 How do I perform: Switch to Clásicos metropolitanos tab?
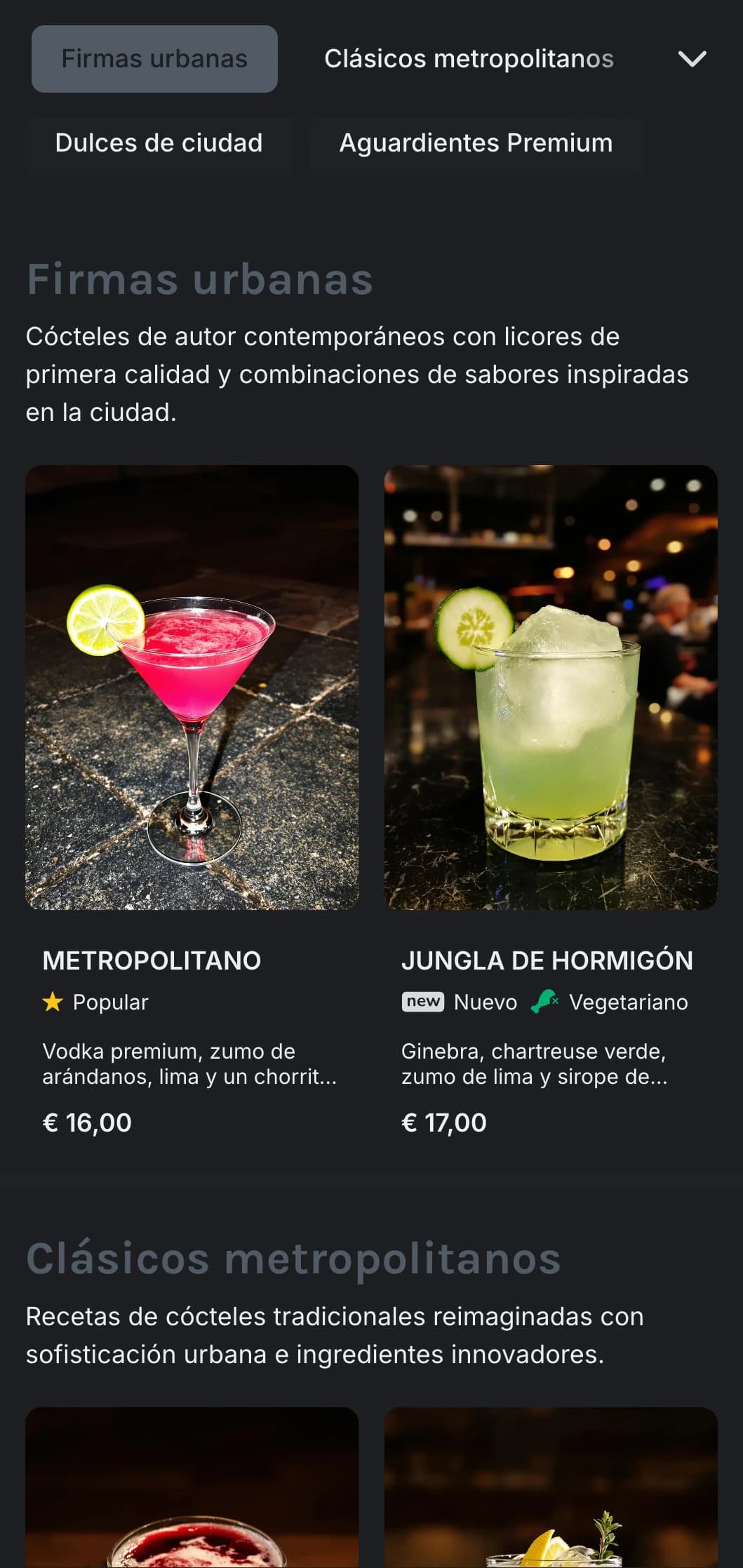click(469, 59)
